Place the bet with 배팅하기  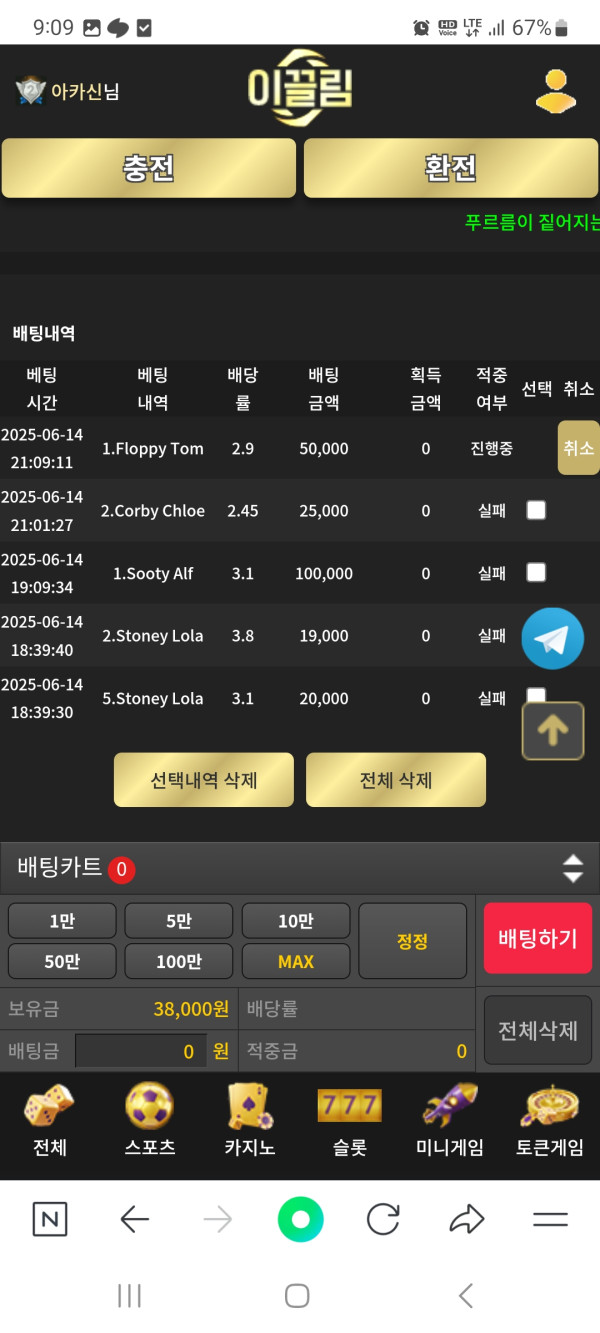point(537,938)
